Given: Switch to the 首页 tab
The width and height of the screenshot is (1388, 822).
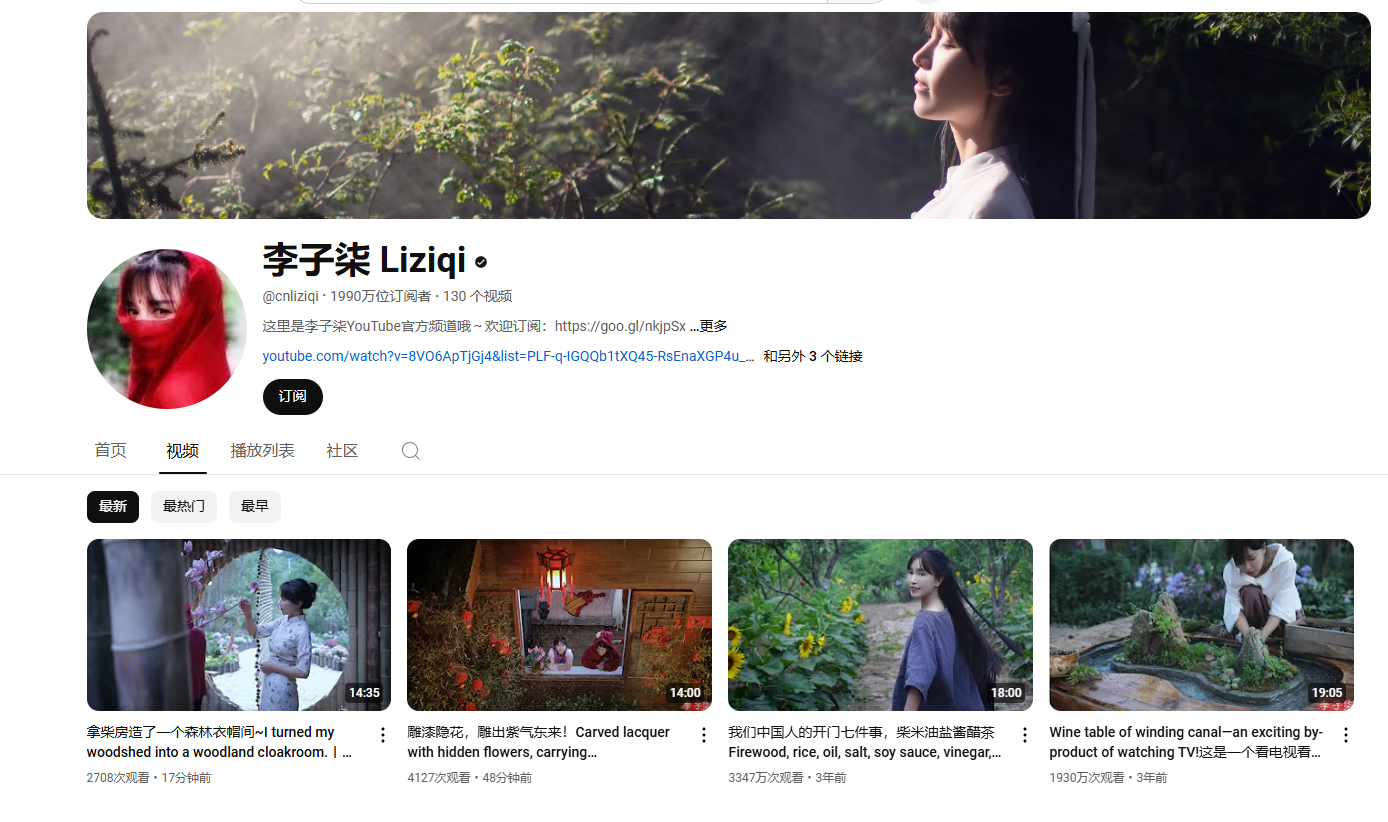Looking at the screenshot, I should coord(110,451).
